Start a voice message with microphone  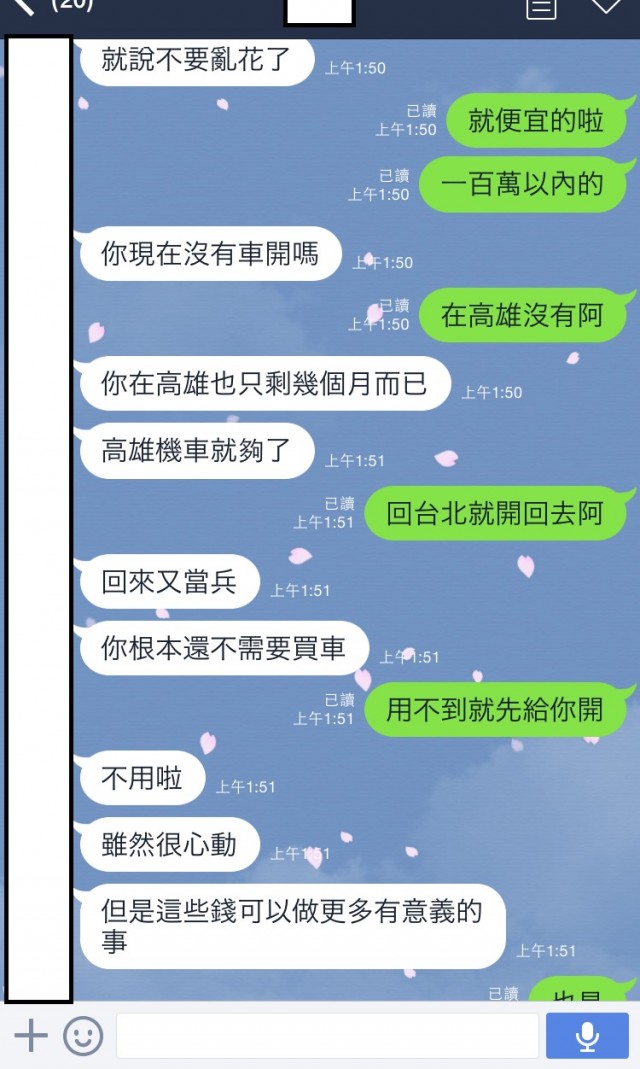click(x=587, y=1036)
